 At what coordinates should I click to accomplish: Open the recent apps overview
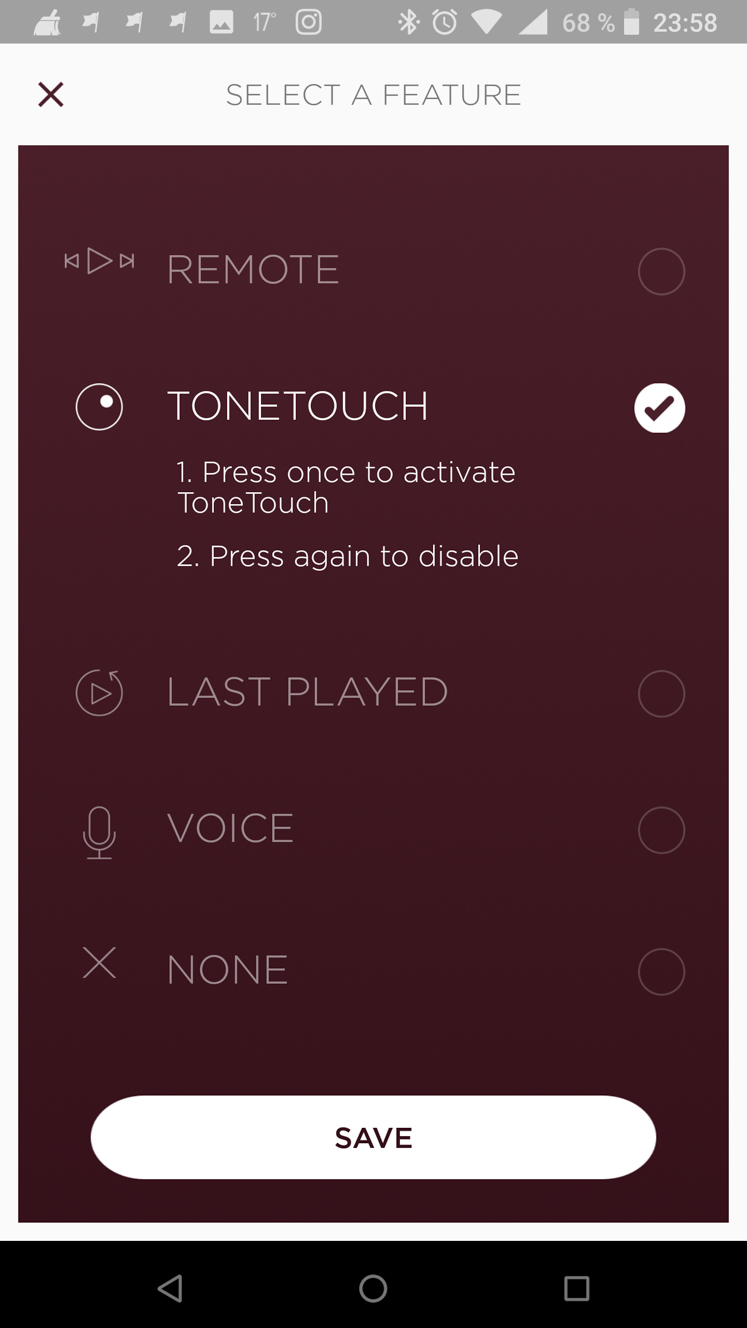576,1288
